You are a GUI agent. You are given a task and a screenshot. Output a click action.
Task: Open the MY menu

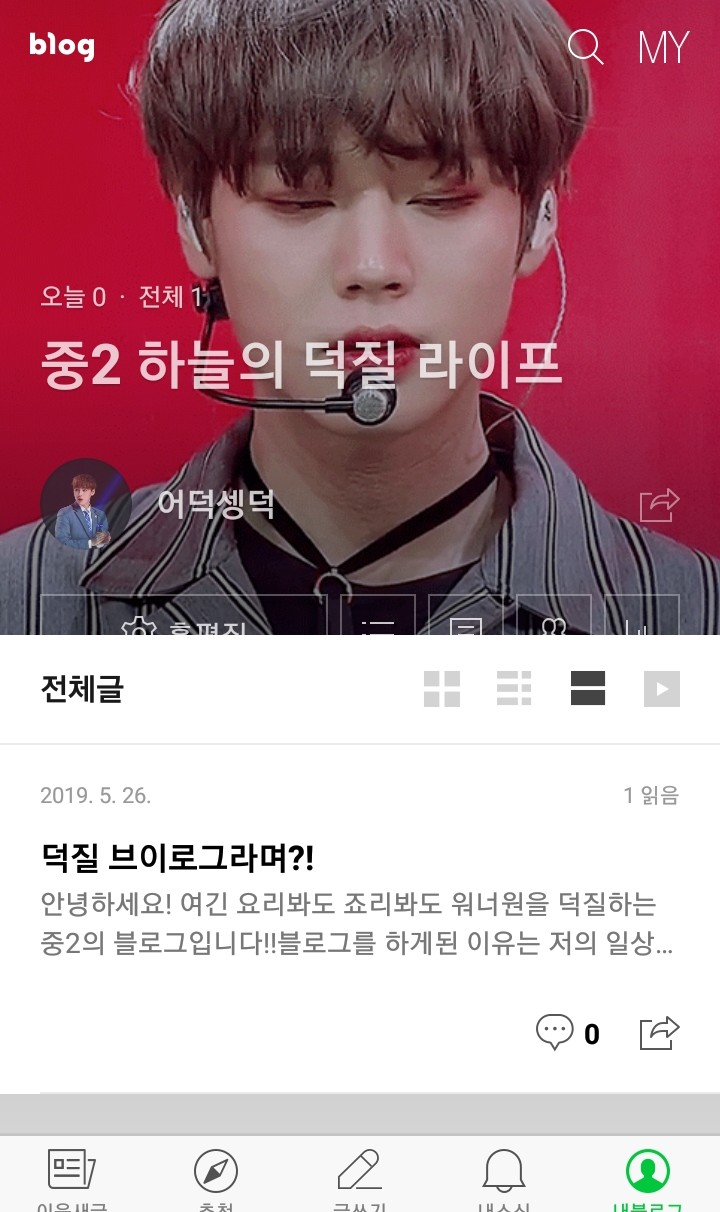[663, 47]
